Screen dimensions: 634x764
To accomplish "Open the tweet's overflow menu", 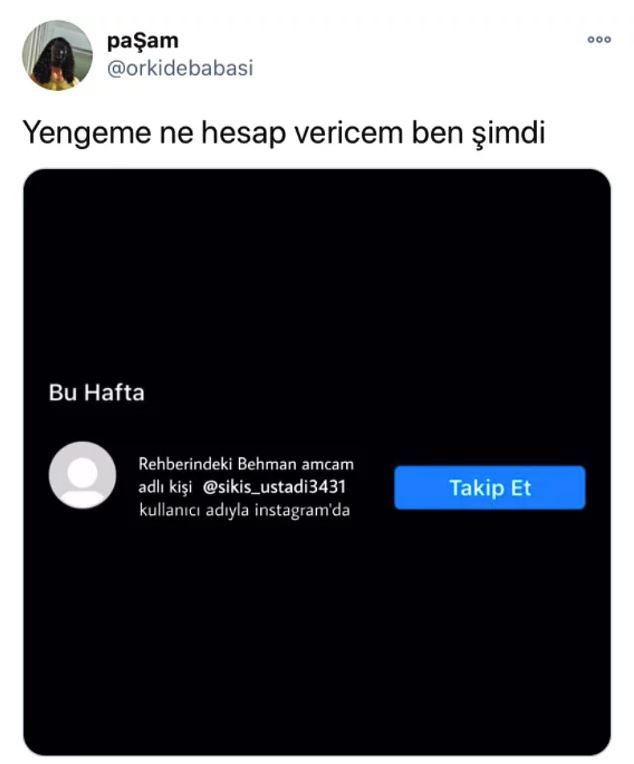I will tap(598, 39).
